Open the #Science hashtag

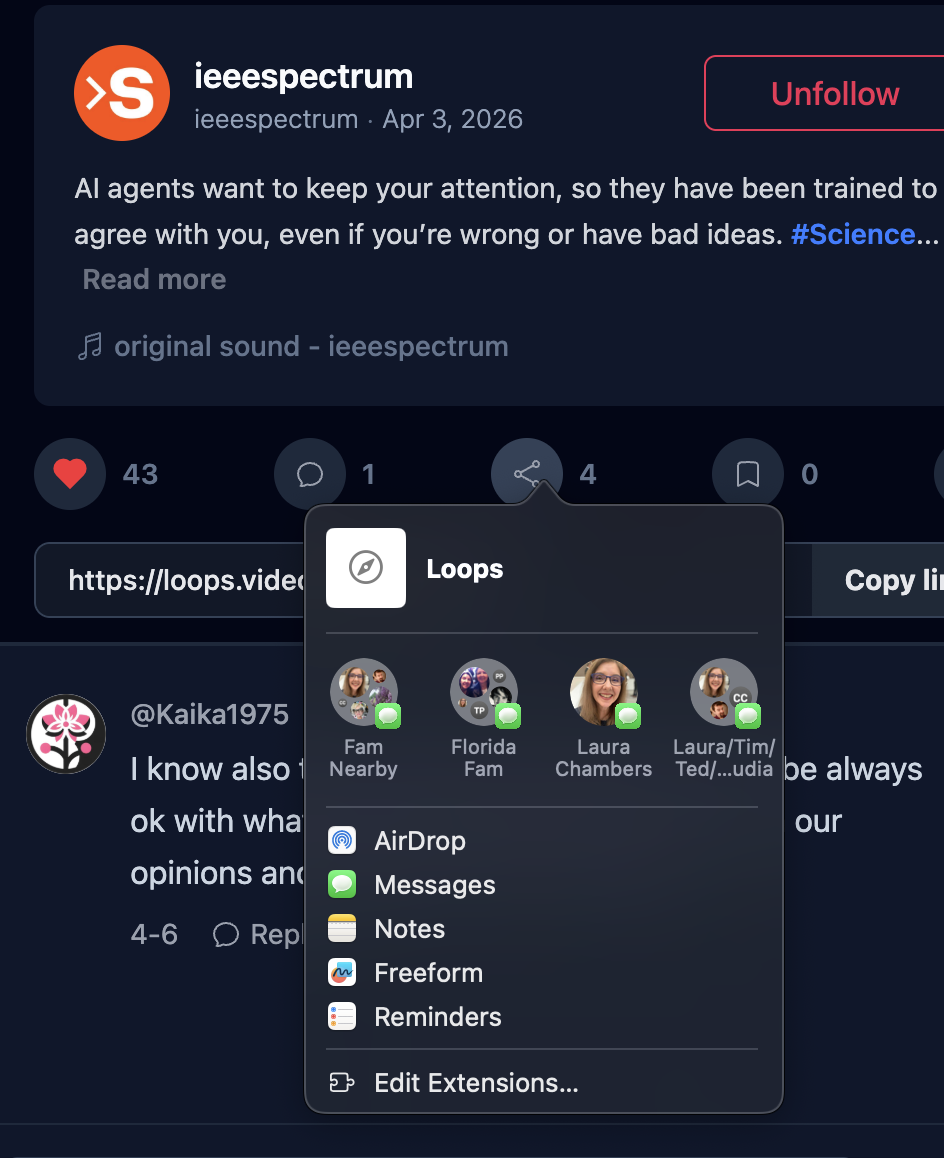(852, 234)
